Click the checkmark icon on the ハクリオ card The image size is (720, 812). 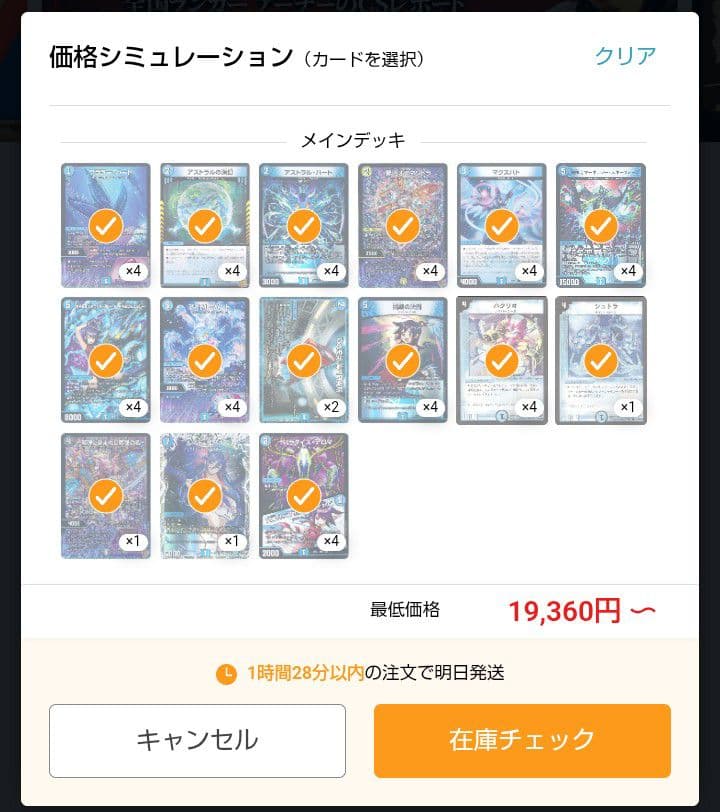tap(502, 362)
